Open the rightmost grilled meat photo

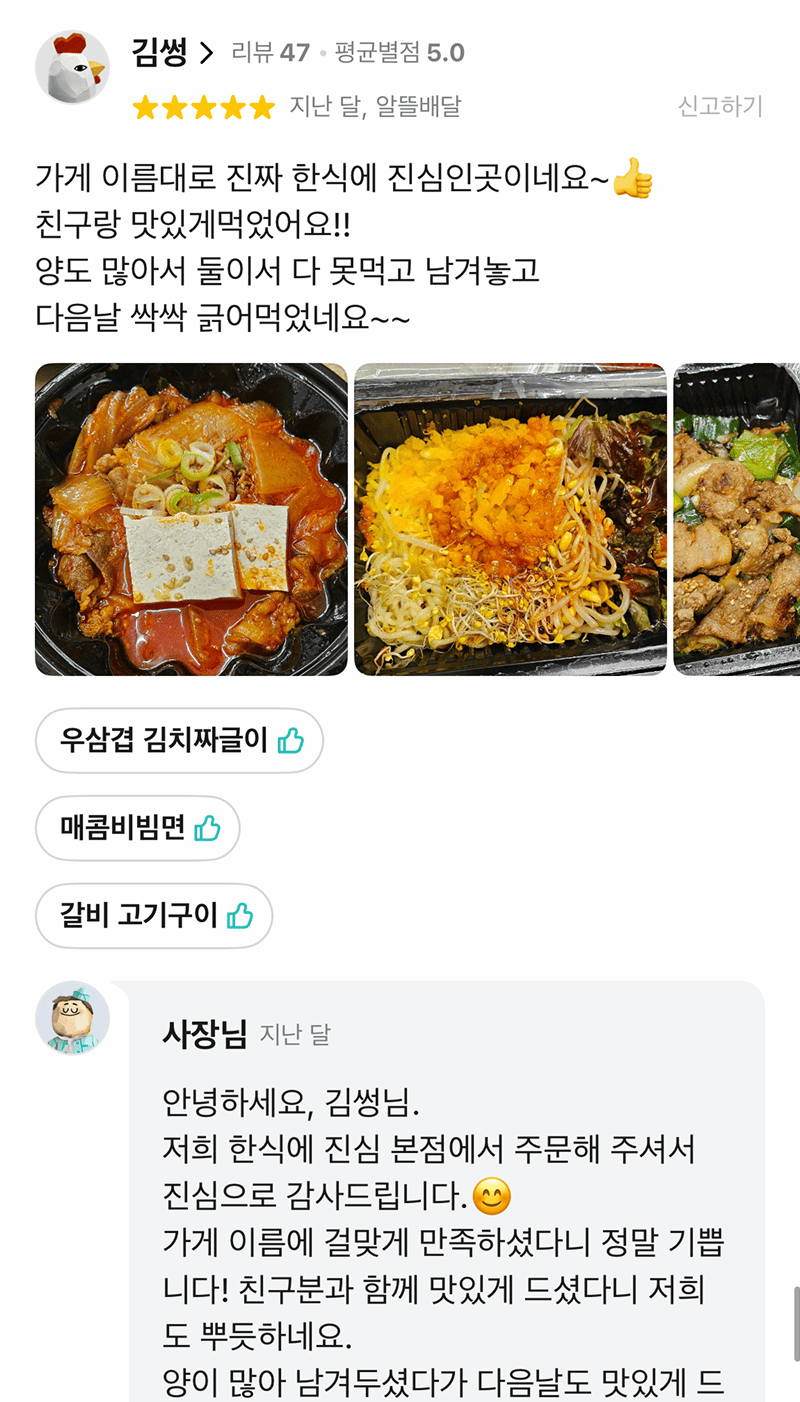pos(738,518)
